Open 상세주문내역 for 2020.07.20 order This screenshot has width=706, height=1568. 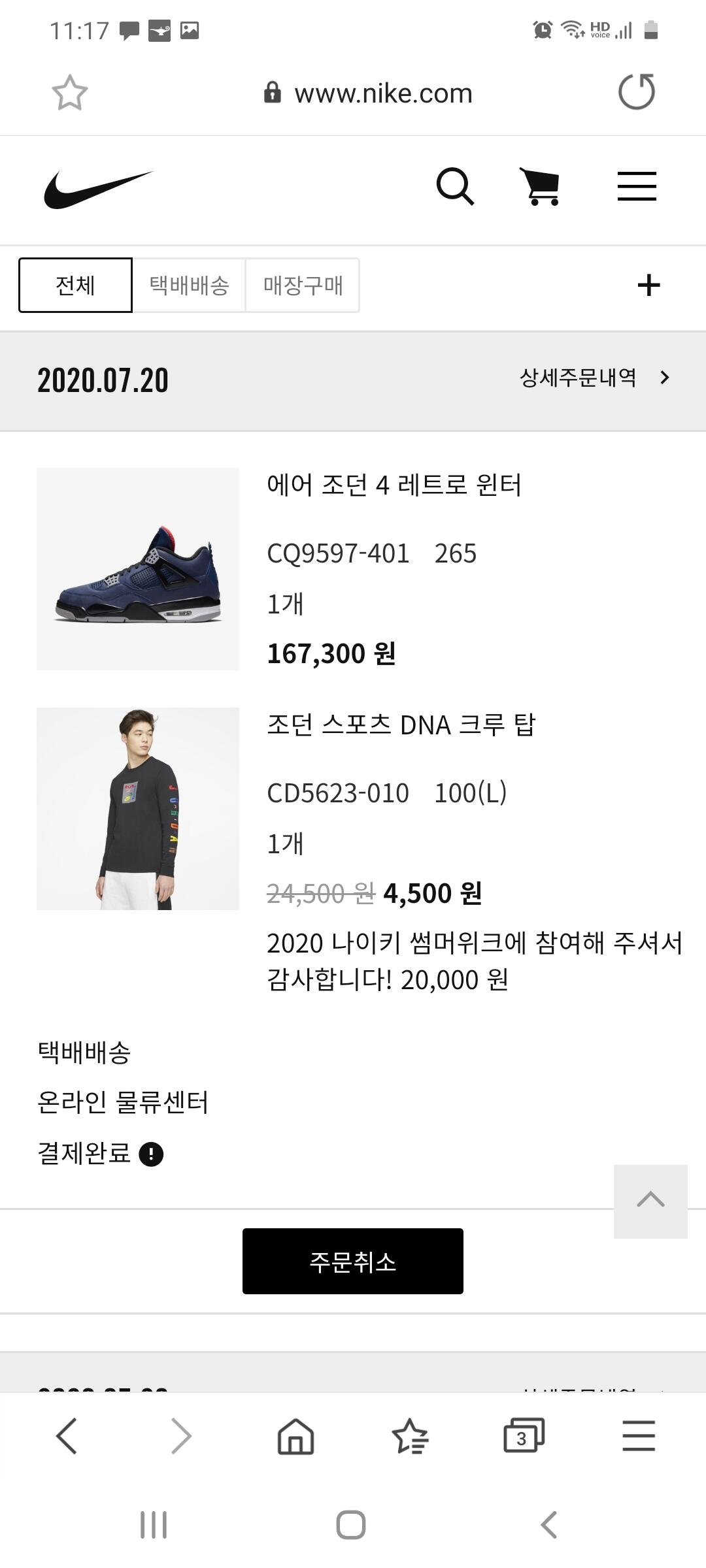pyautogui.click(x=594, y=378)
